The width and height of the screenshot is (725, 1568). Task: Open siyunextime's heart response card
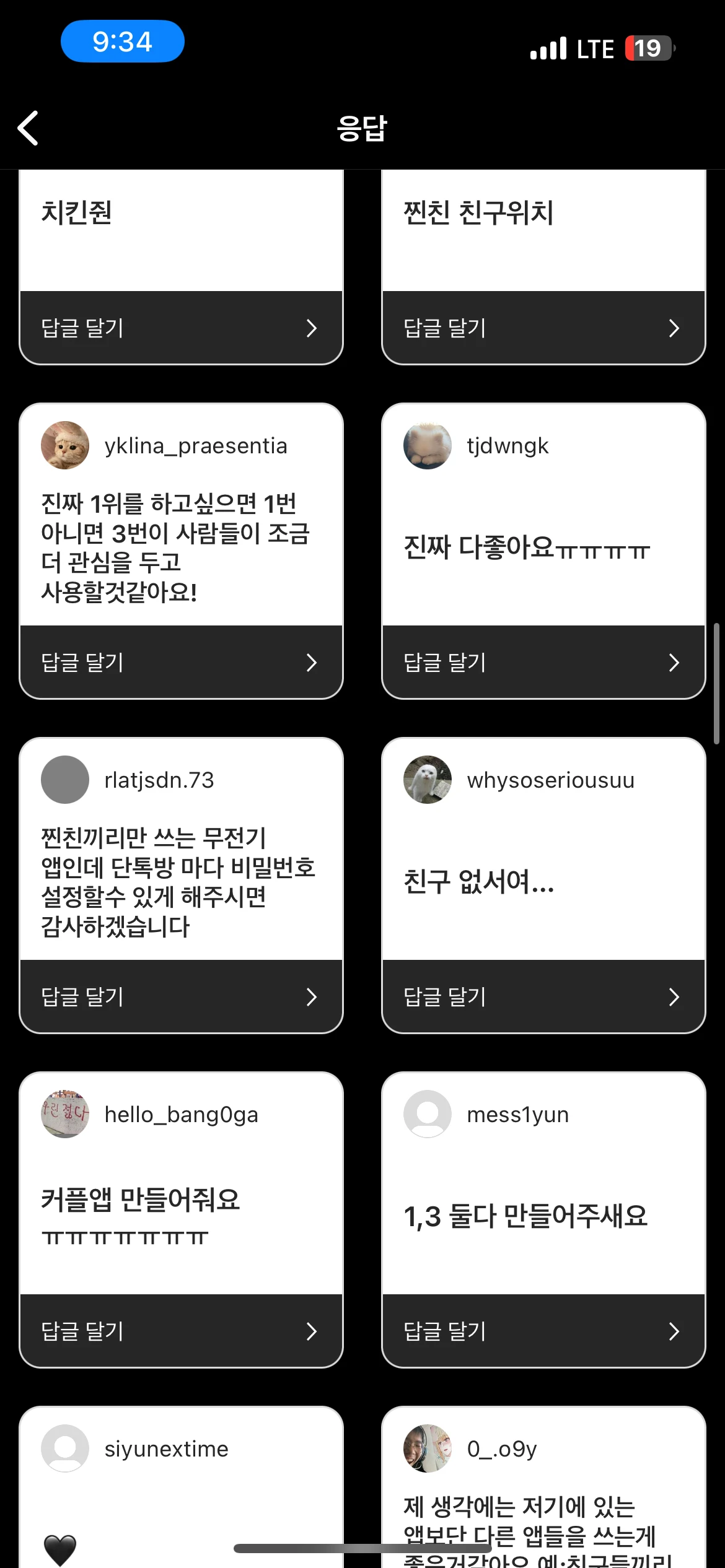tap(181, 1511)
